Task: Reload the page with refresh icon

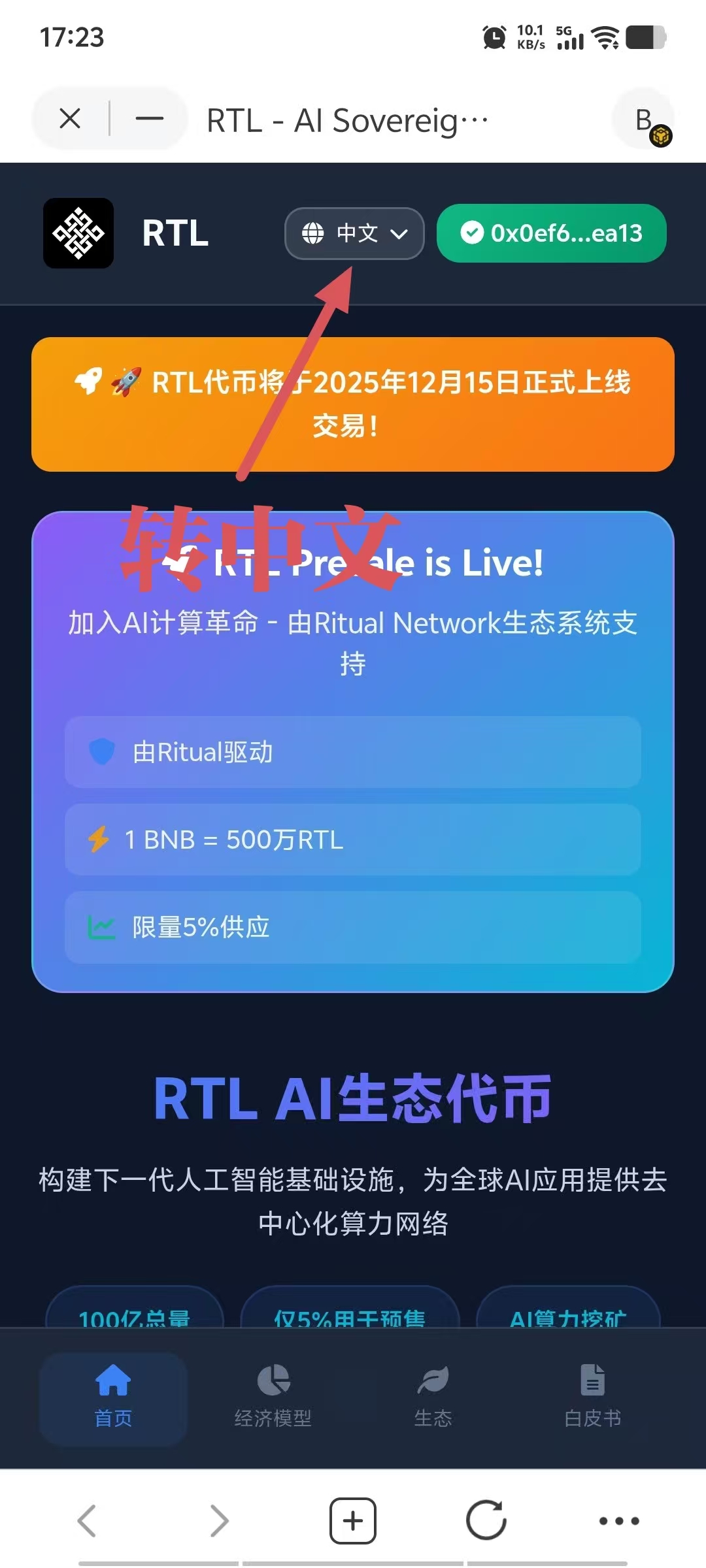Action: pos(485,1520)
